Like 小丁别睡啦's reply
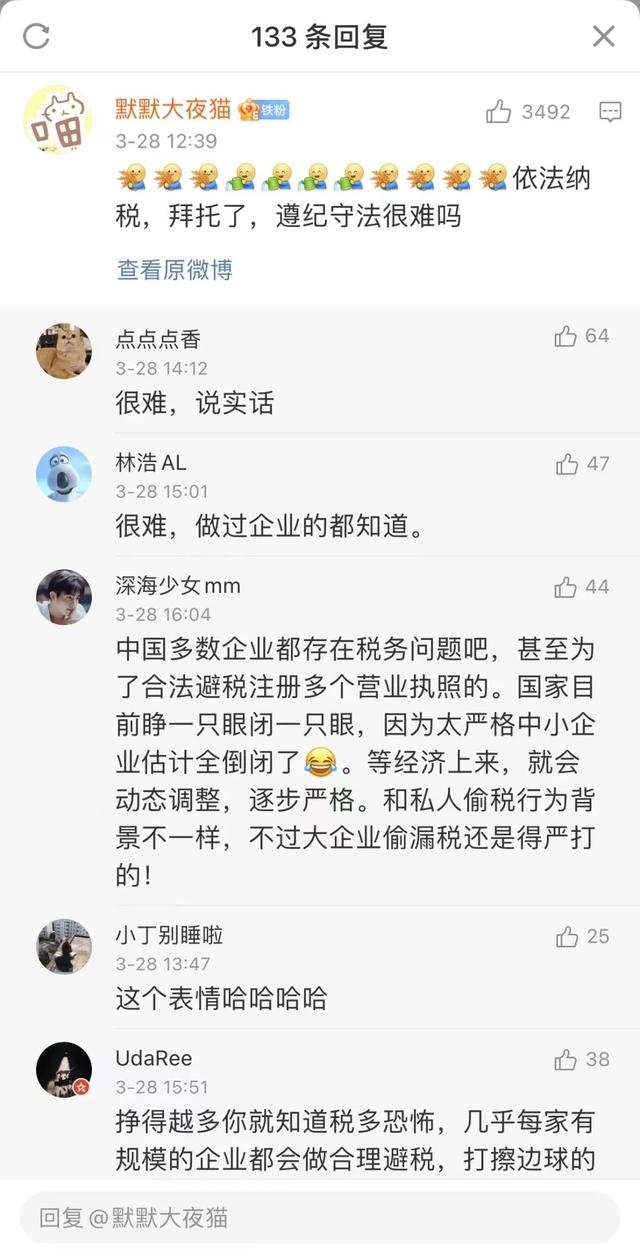The width and height of the screenshot is (640, 1252). click(567, 937)
